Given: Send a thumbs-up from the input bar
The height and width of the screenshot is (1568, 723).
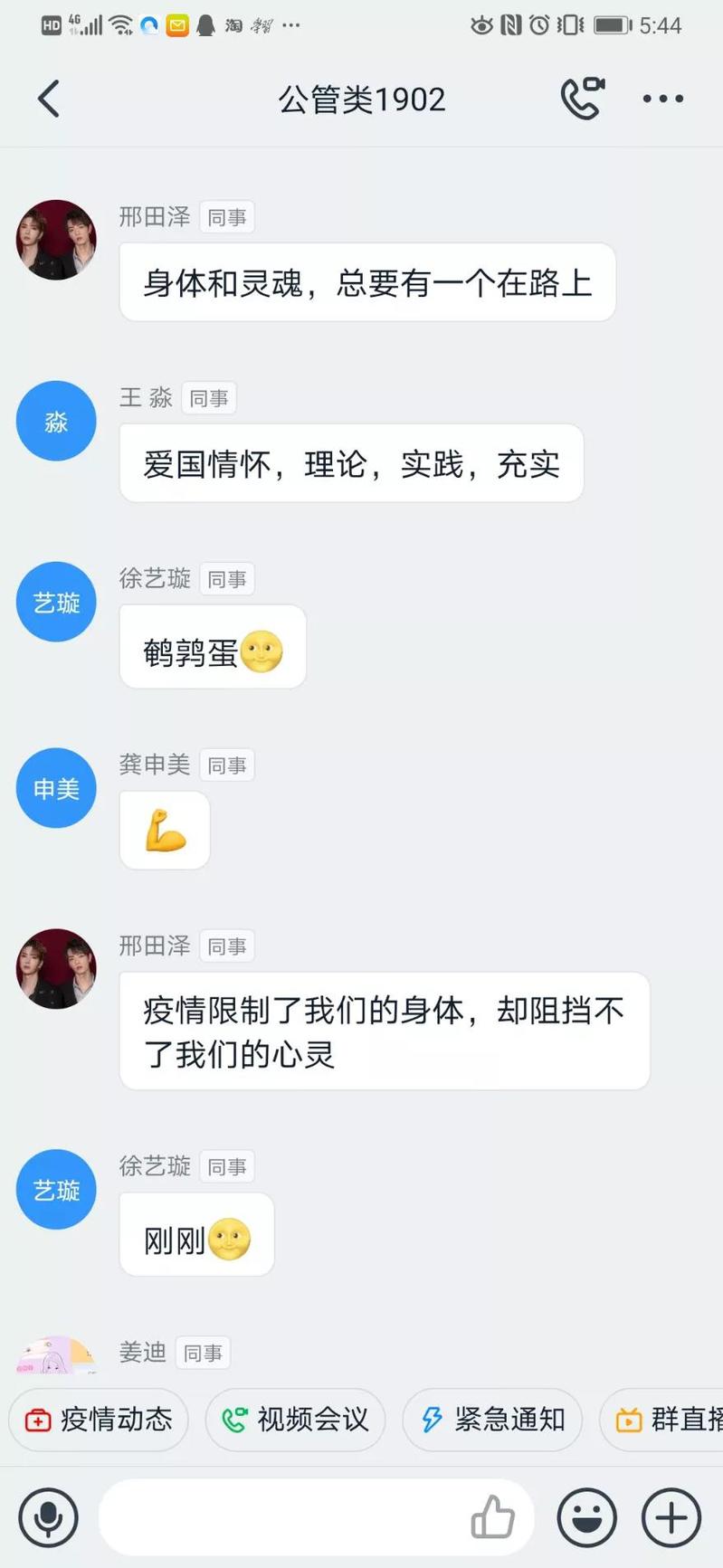Looking at the screenshot, I should 493,1517.
